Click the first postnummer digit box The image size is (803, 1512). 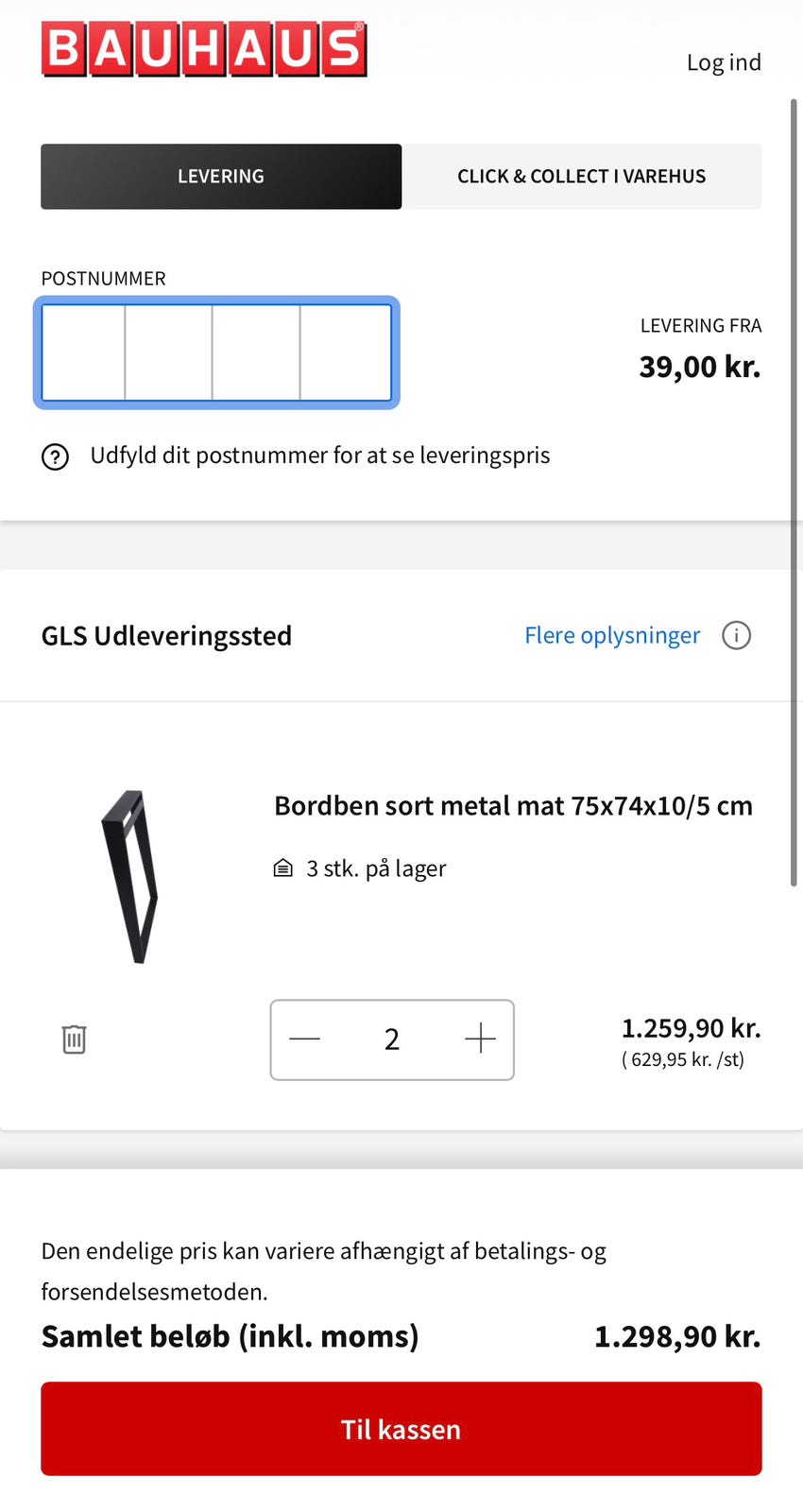click(x=82, y=352)
